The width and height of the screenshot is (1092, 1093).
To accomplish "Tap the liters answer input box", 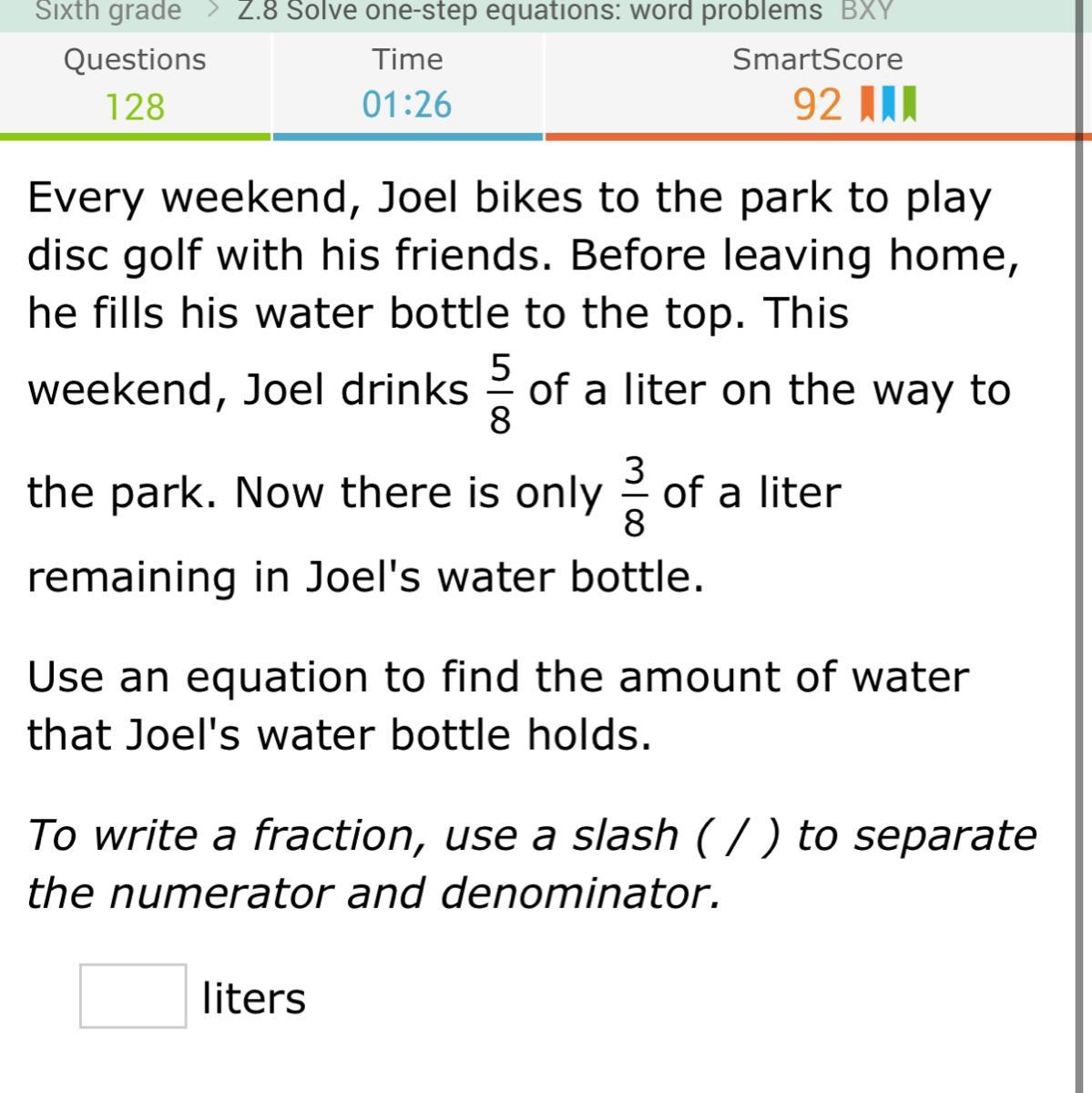I will coord(133,996).
